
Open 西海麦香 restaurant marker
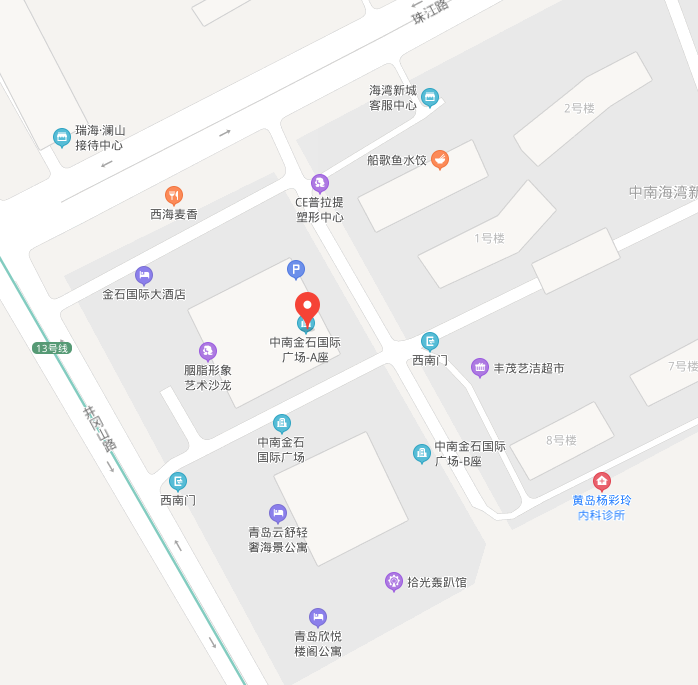point(174,195)
